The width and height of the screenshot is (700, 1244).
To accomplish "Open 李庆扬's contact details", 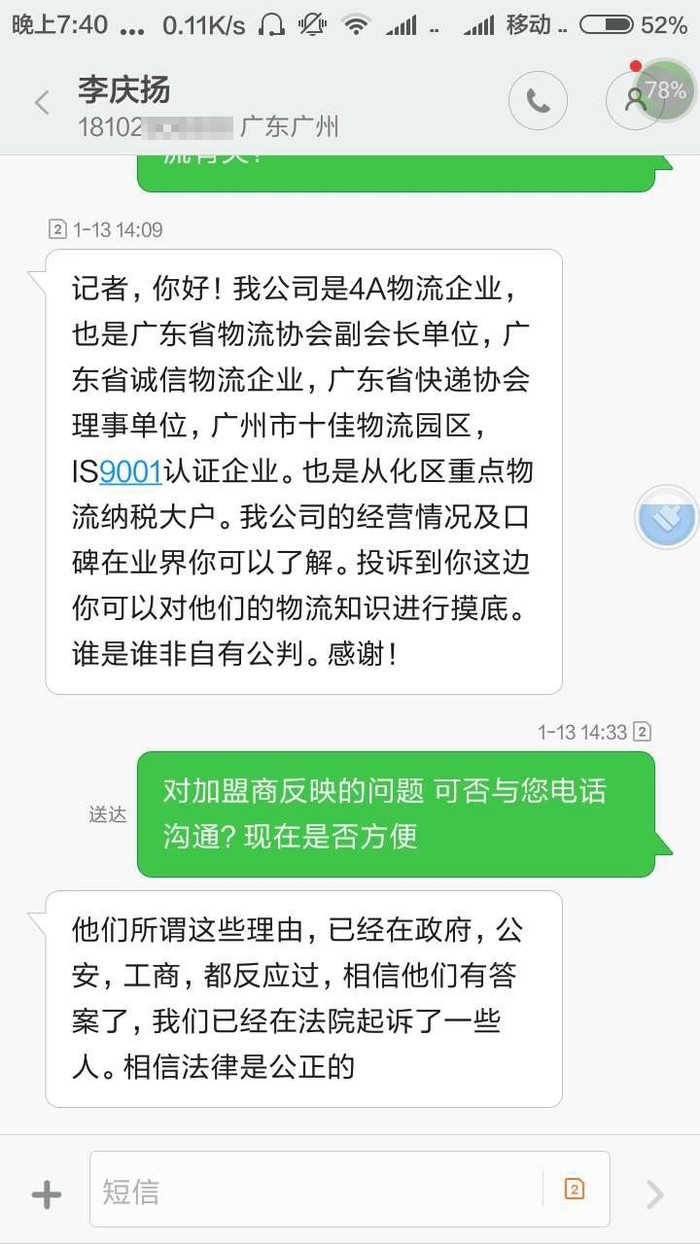I will click(x=634, y=102).
